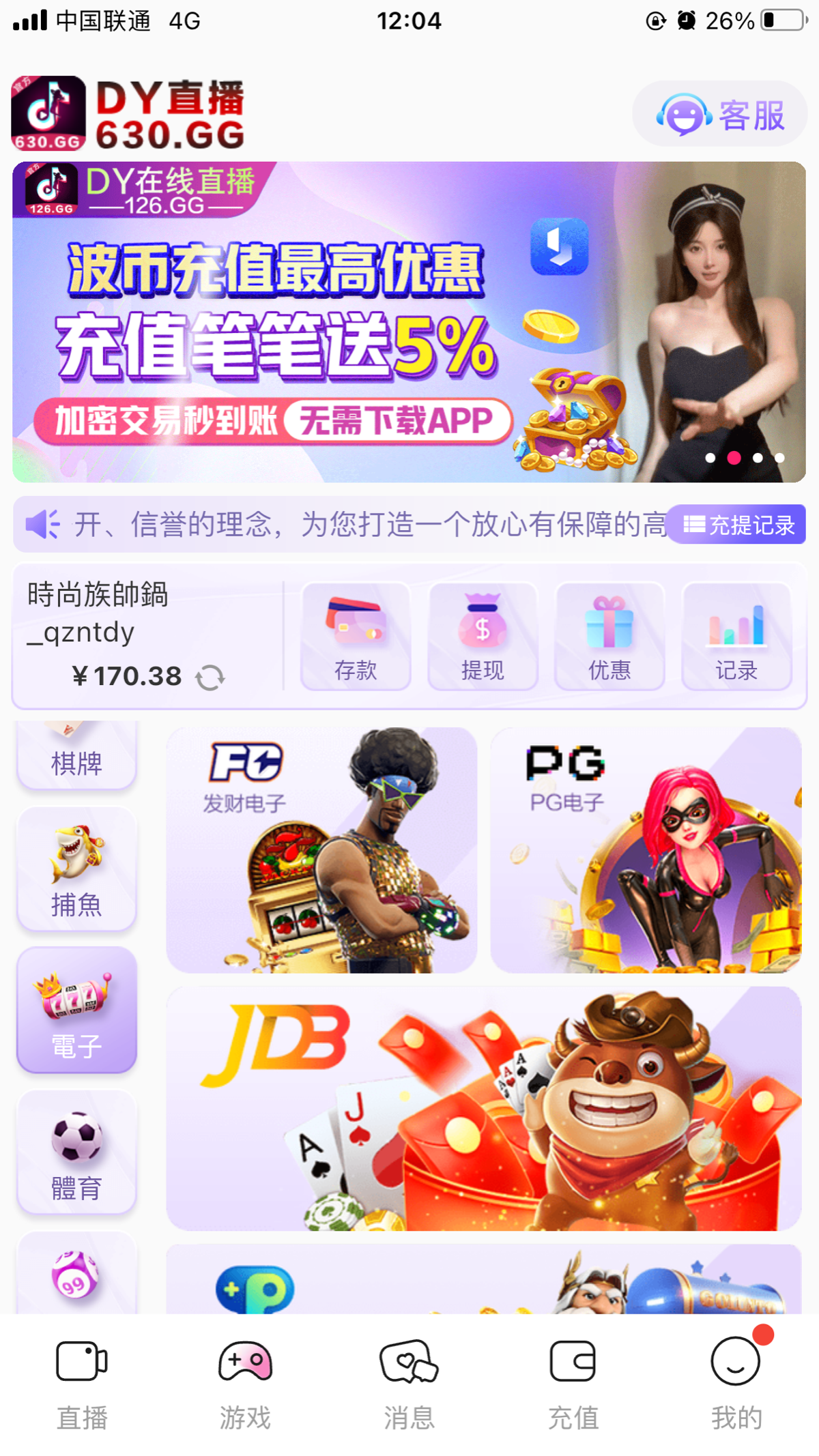Screen dimensions: 819x1456
Task: Select the 體育 category
Action: point(76,1153)
